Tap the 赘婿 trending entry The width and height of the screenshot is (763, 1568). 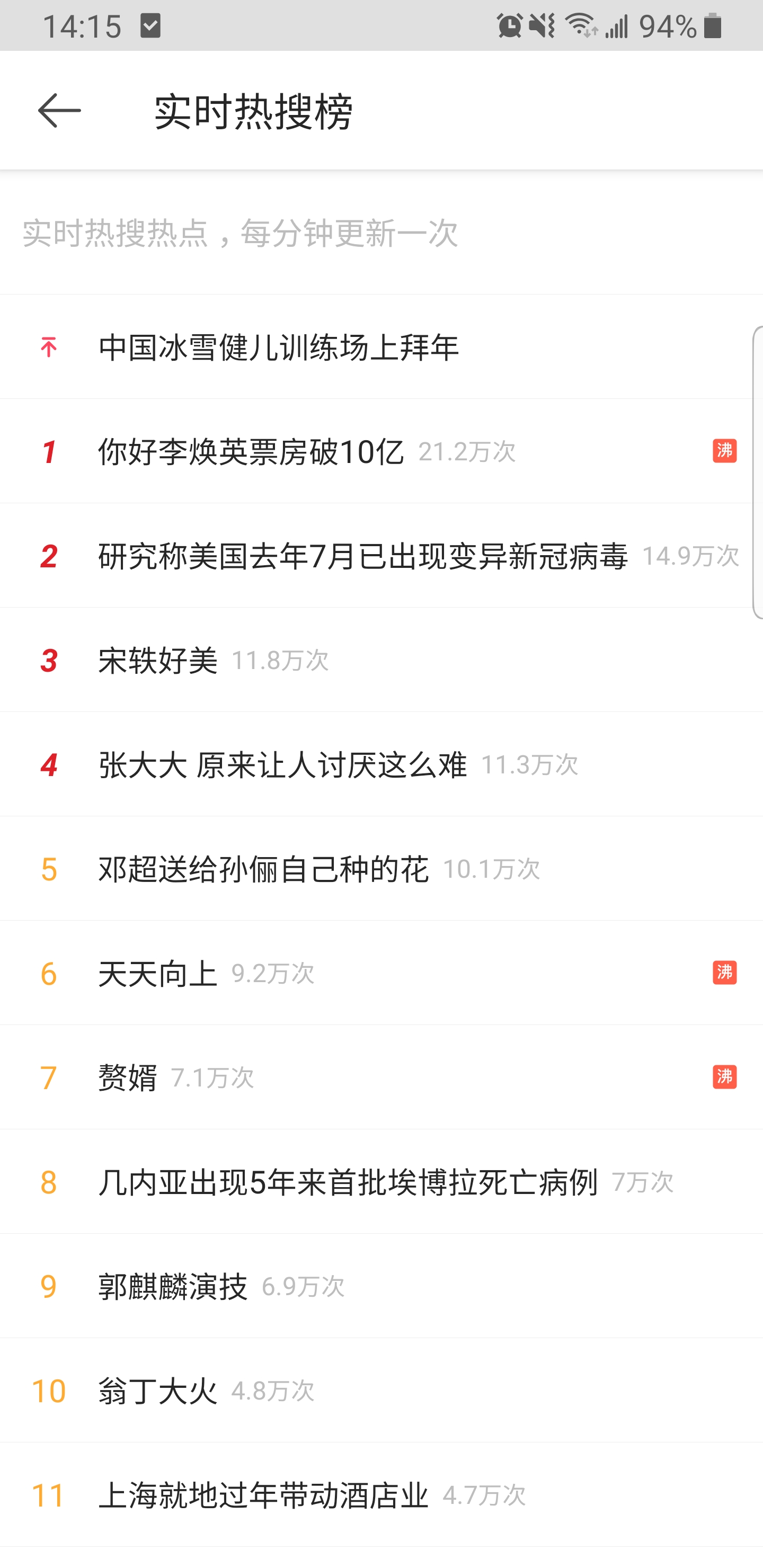[x=381, y=1077]
